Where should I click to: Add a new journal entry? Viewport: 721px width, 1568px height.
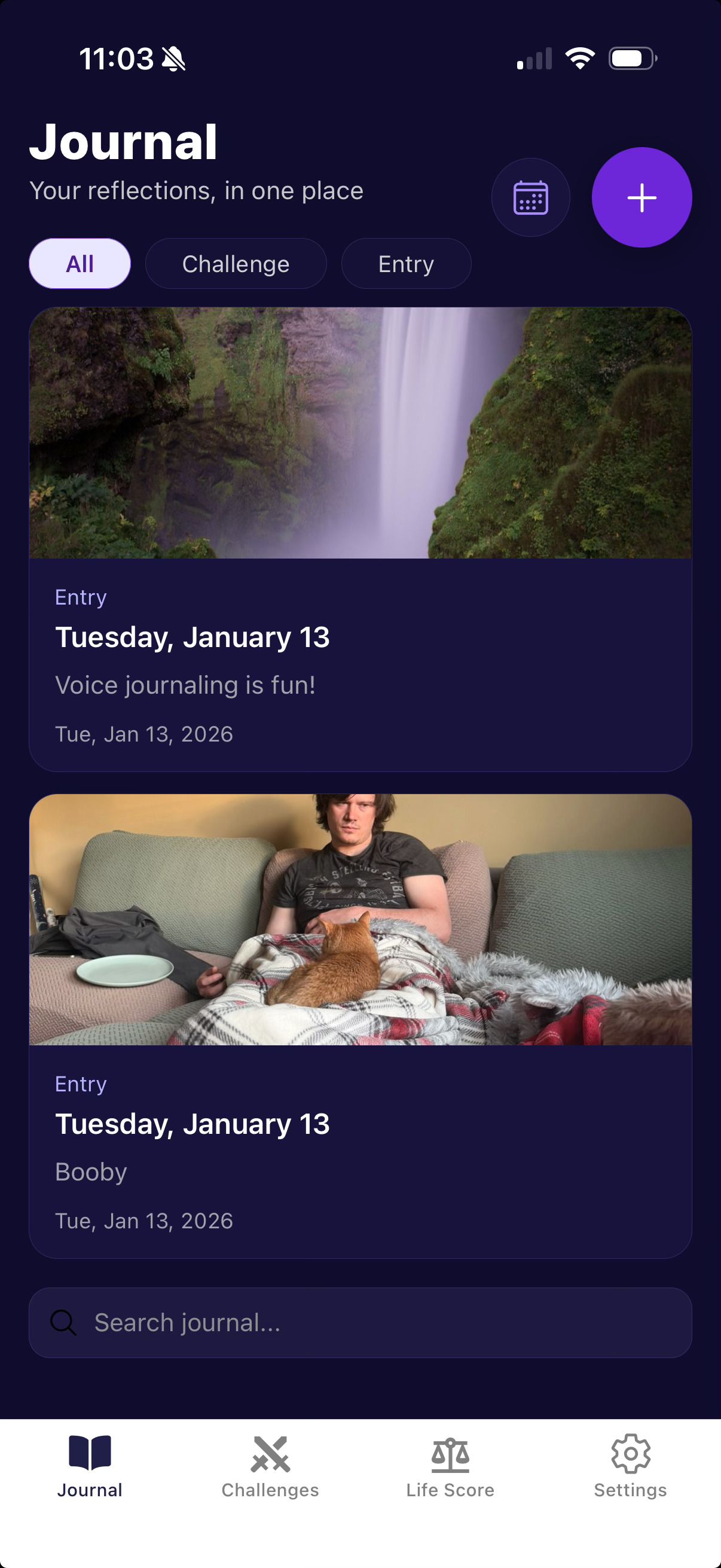(x=641, y=197)
